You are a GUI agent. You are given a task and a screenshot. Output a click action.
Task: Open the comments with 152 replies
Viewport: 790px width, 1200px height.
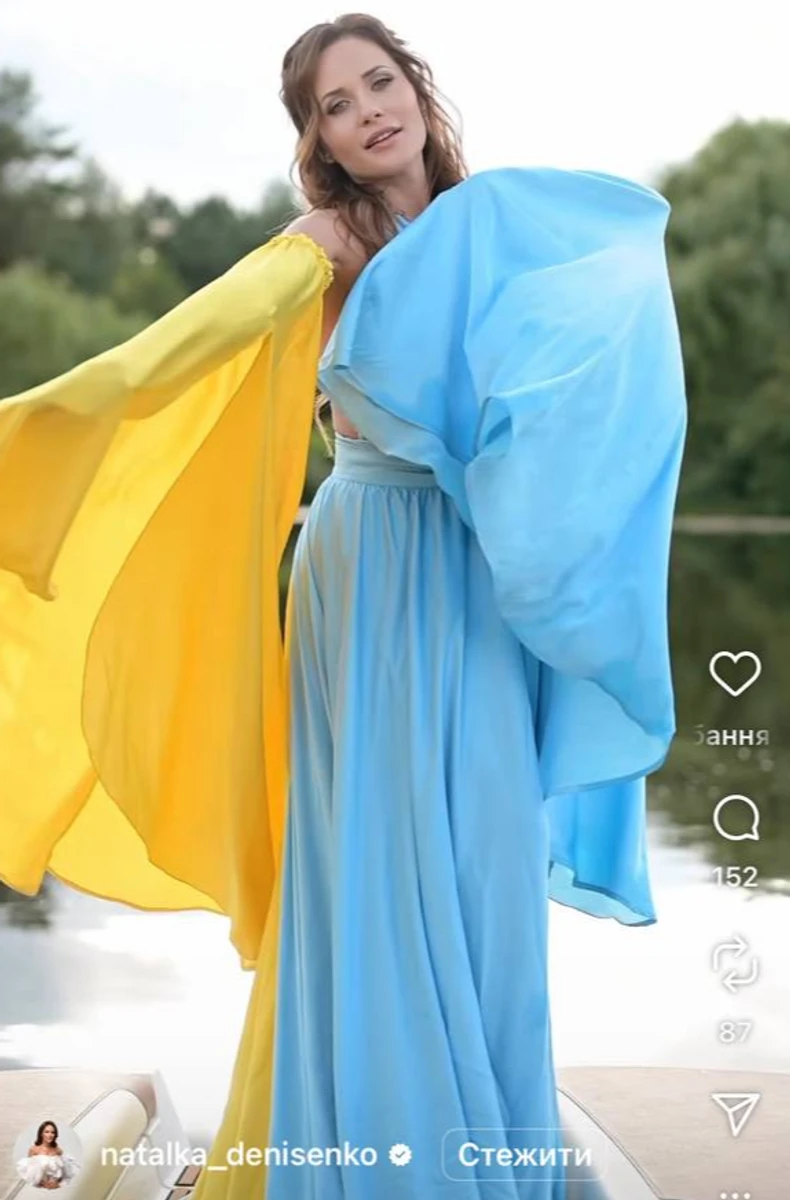coord(736,818)
